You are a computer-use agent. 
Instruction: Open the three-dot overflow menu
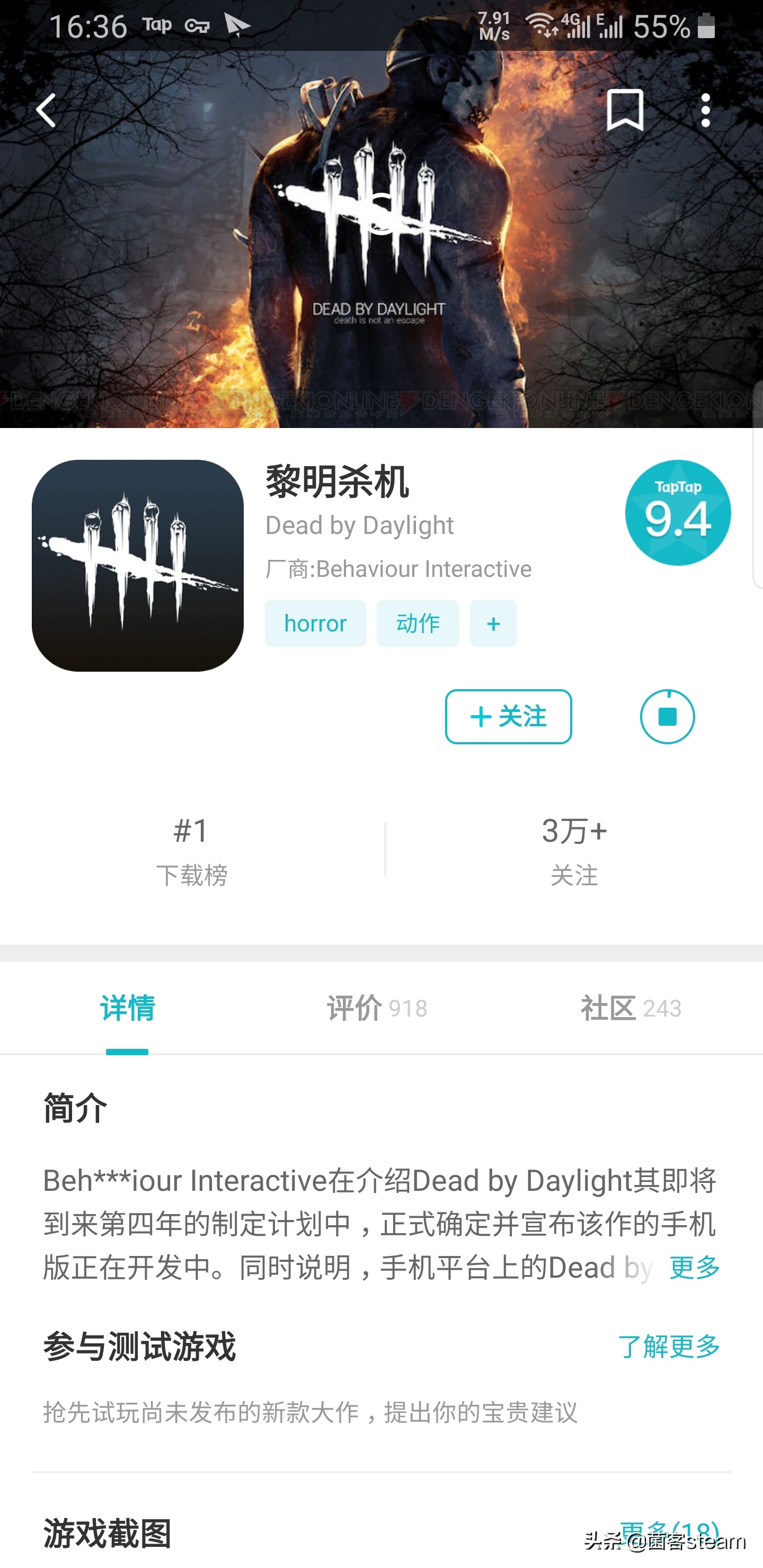[706, 111]
